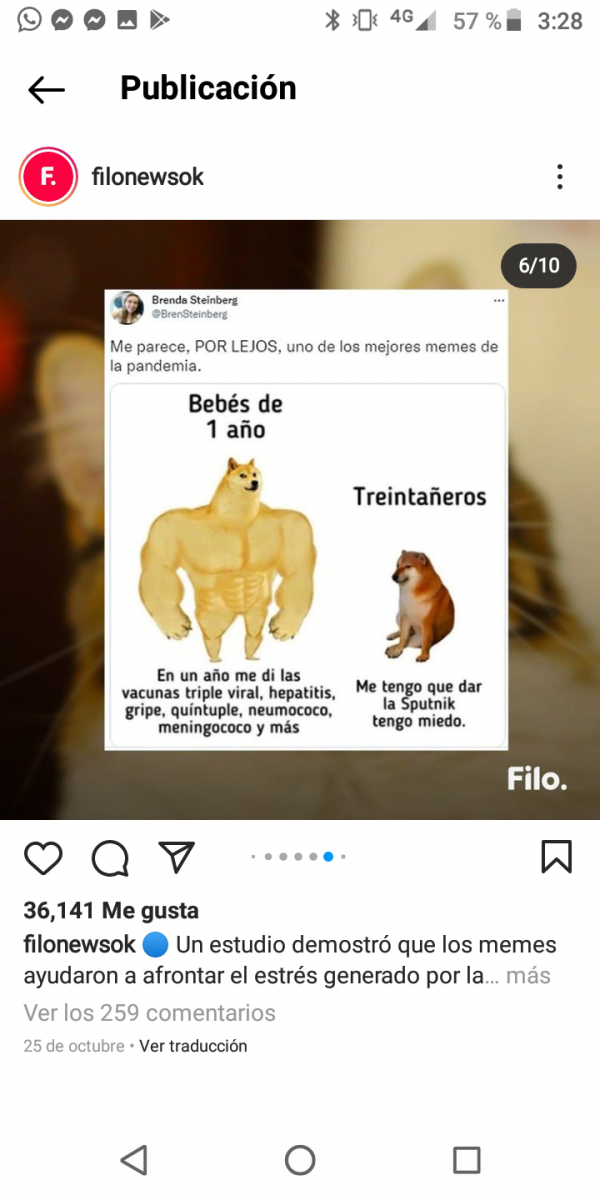Tap the system home button
The width and height of the screenshot is (600, 1200).
coord(300,1160)
